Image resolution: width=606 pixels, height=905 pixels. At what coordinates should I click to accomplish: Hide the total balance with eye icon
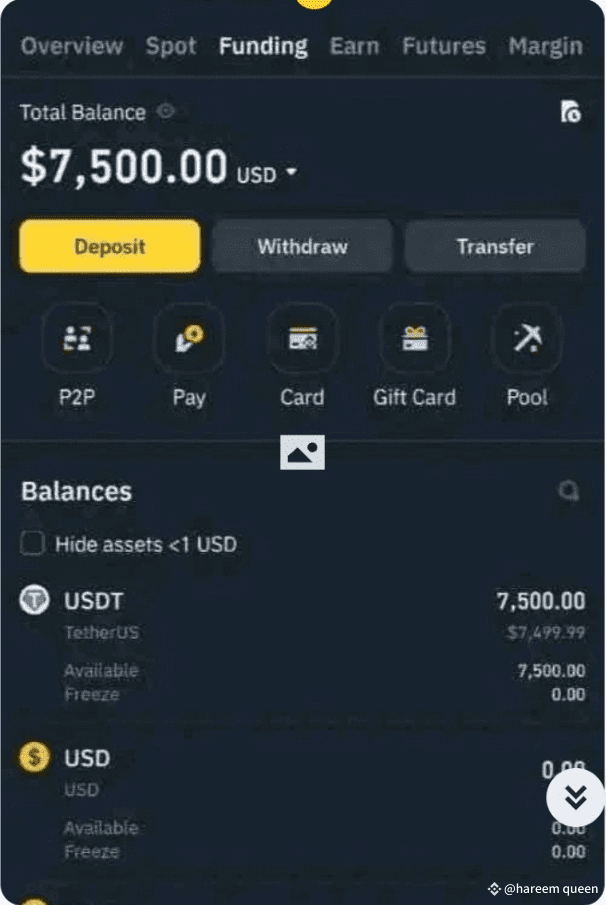pyautogui.click(x=166, y=112)
